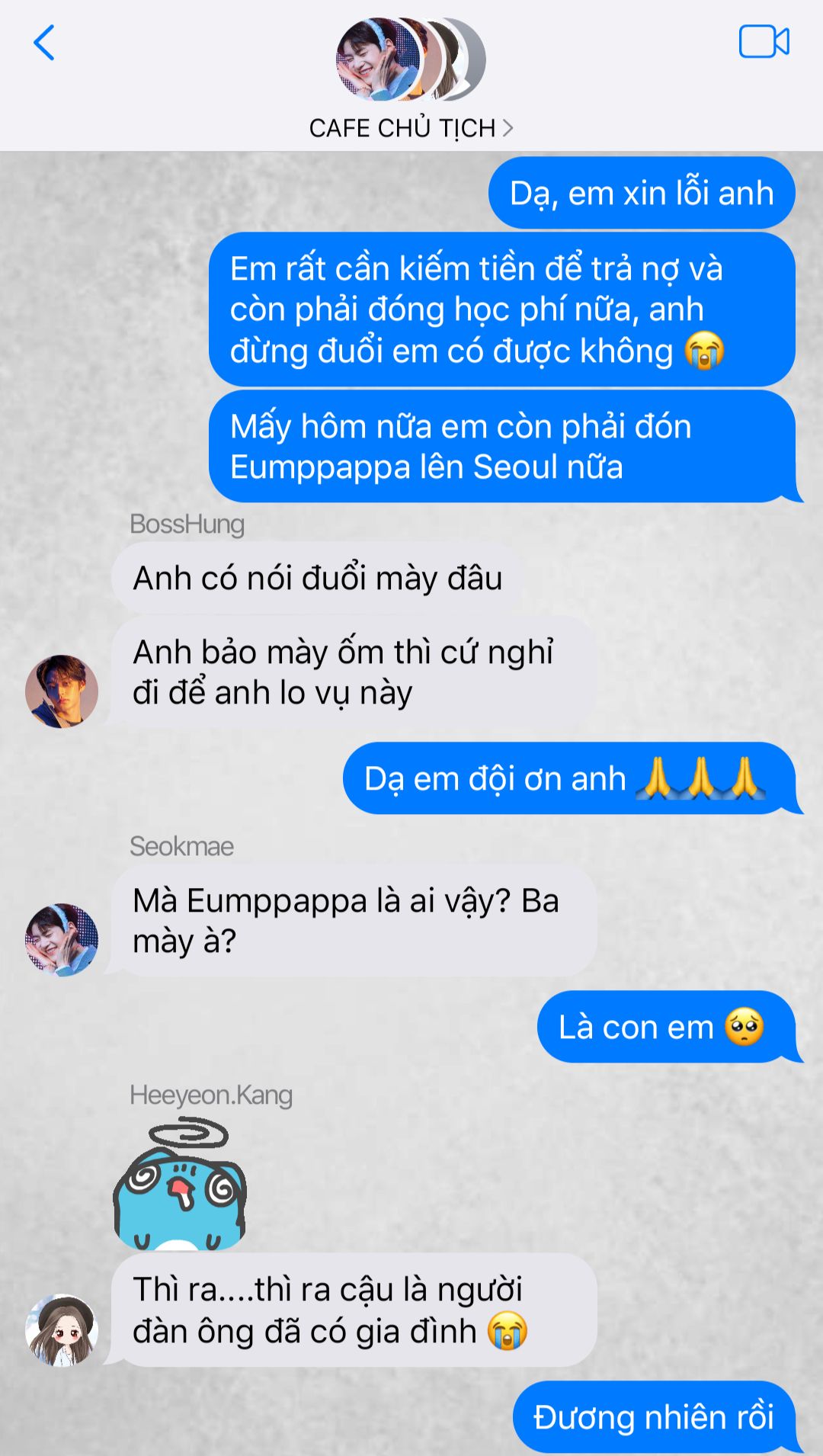Open CAFE CHỦ TỊCH group details
Viewport: 823px width, 1456px height.
[410, 128]
